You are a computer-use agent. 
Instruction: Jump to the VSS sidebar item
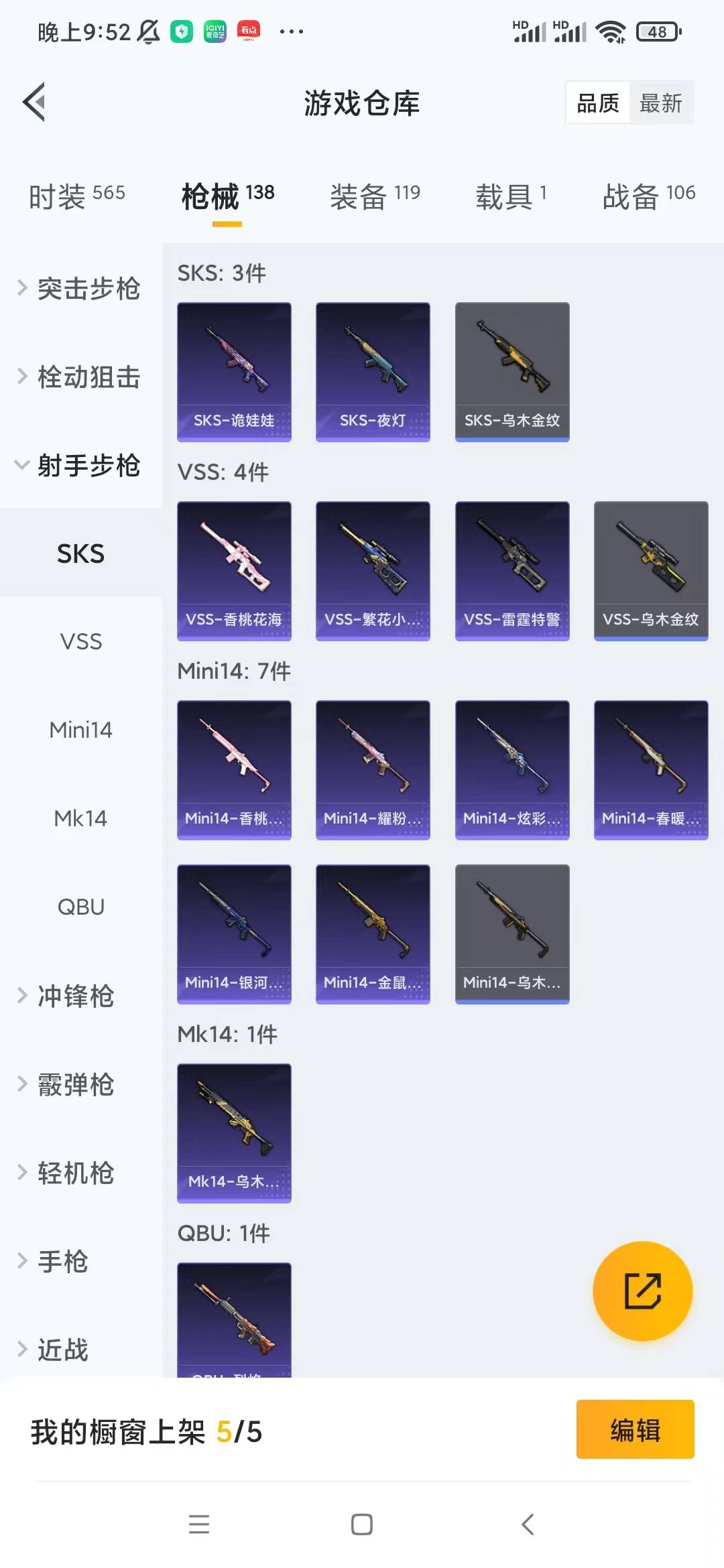(80, 641)
